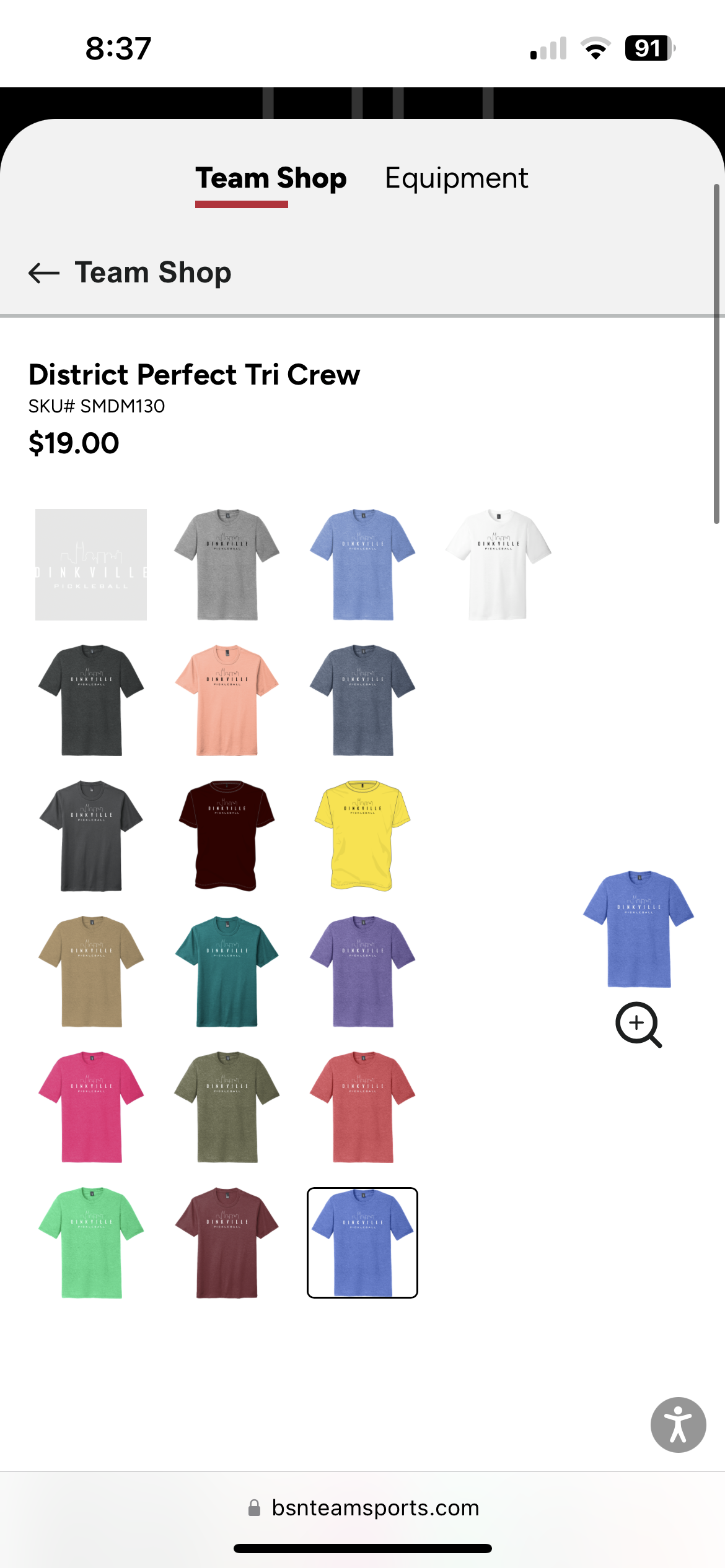Switch to the Equipment tab

pos(456,178)
